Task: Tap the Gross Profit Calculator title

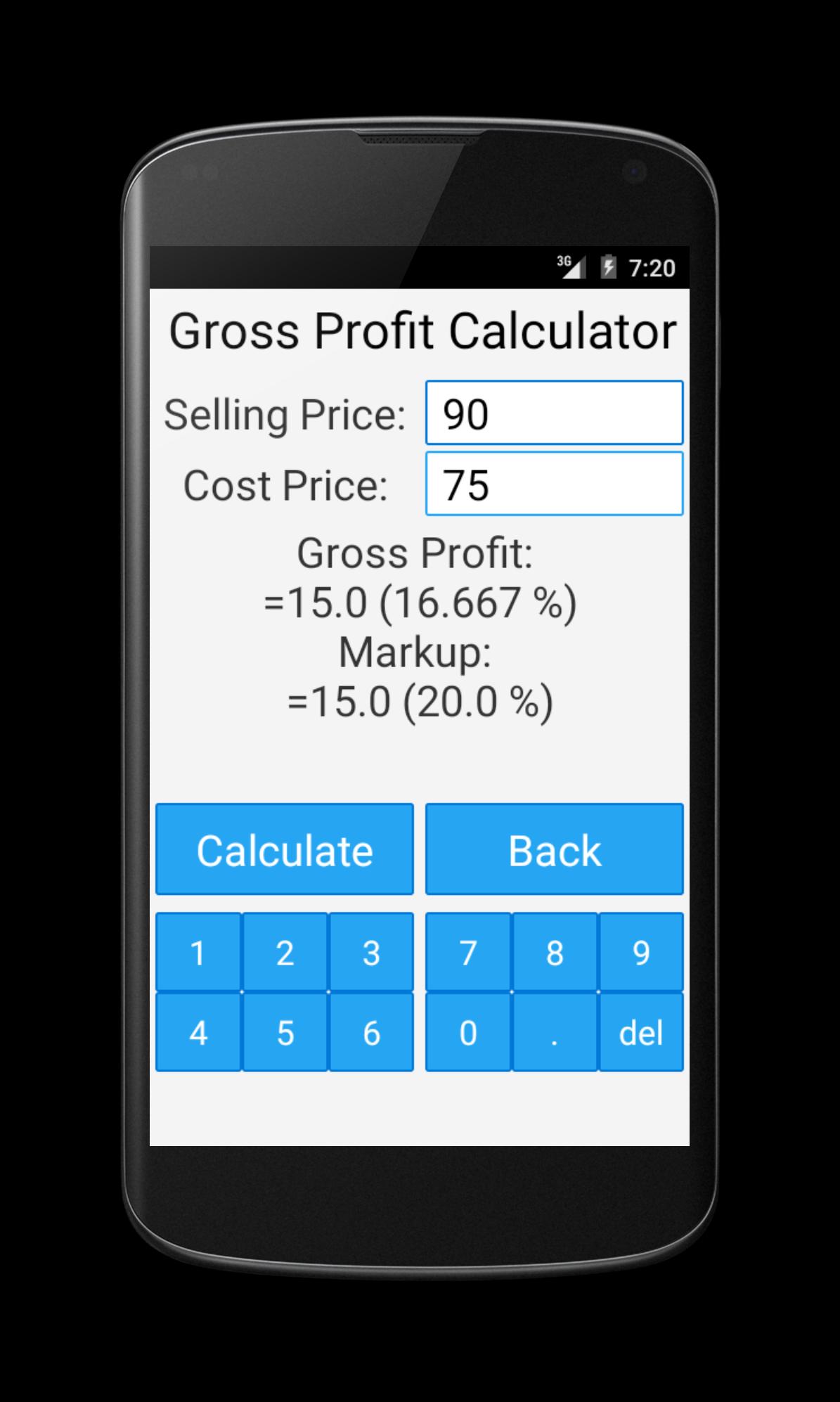Action: (x=424, y=330)
